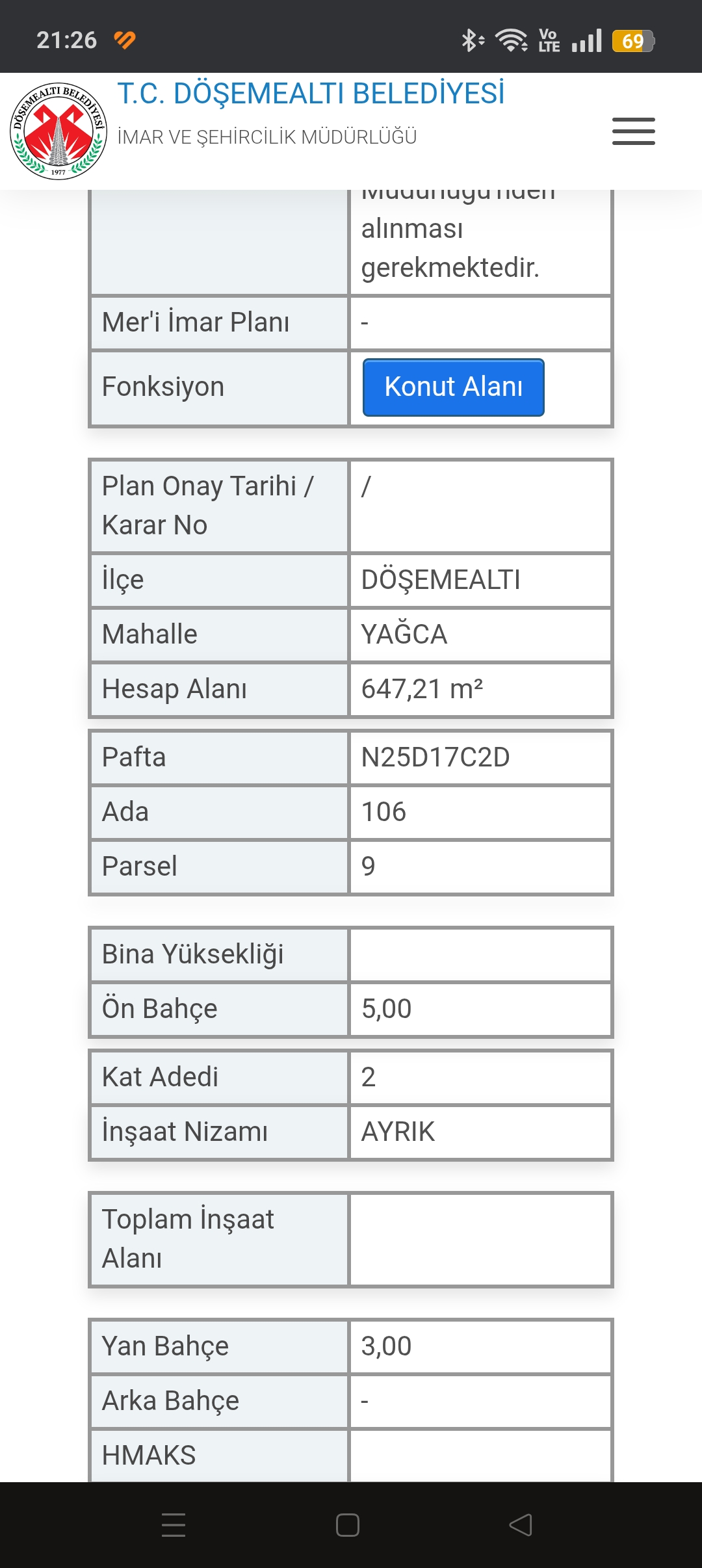The width and height of the screenshot is (702, 1568).
Task: Go back with the system back button
Action: [521, 1525]
